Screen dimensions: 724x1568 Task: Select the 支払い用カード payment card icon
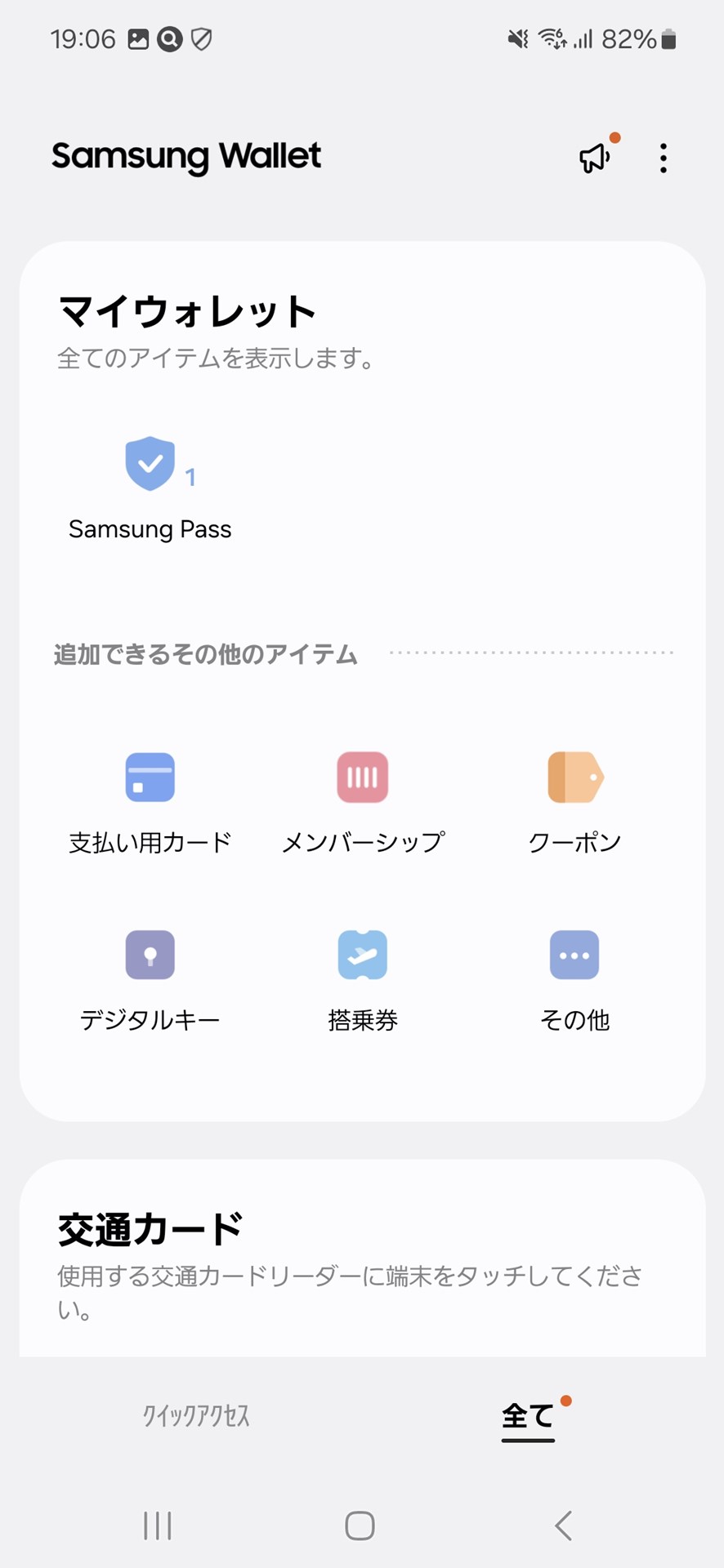click(150, 777)
